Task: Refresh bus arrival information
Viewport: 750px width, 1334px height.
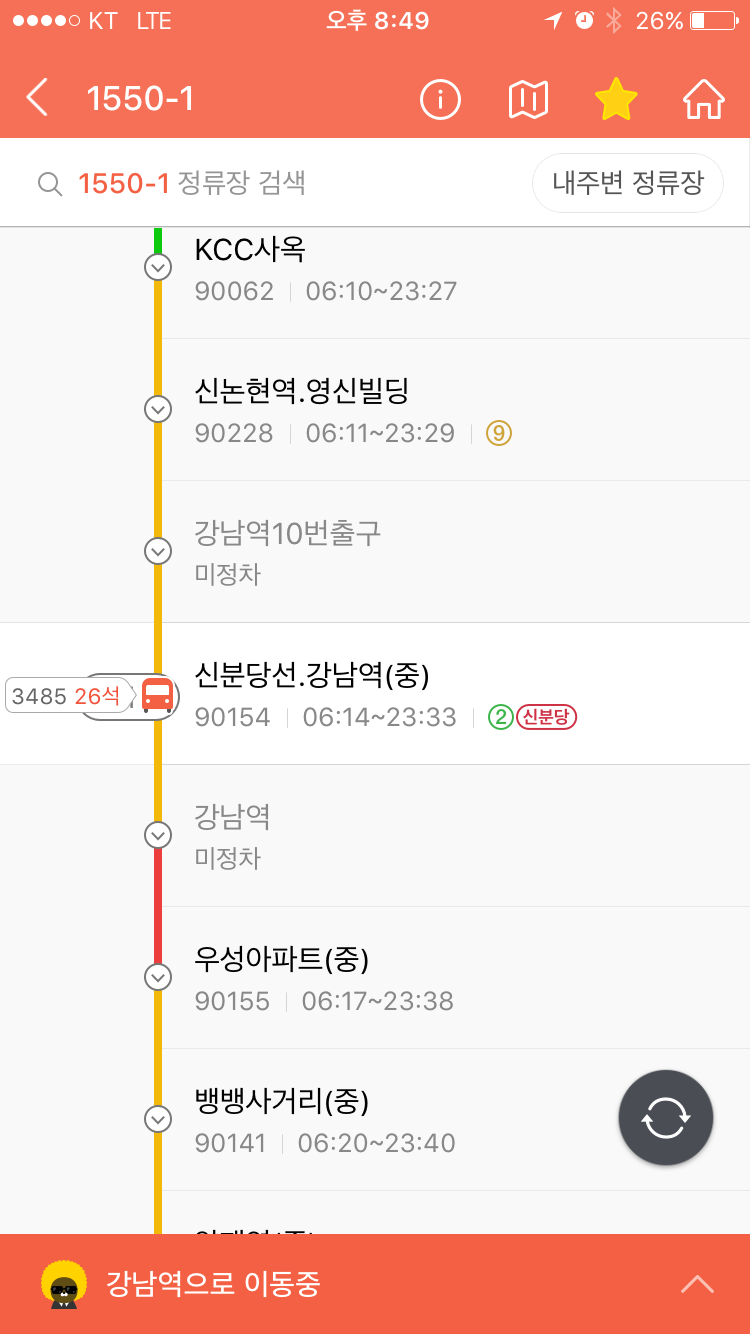Action: 666,1118
